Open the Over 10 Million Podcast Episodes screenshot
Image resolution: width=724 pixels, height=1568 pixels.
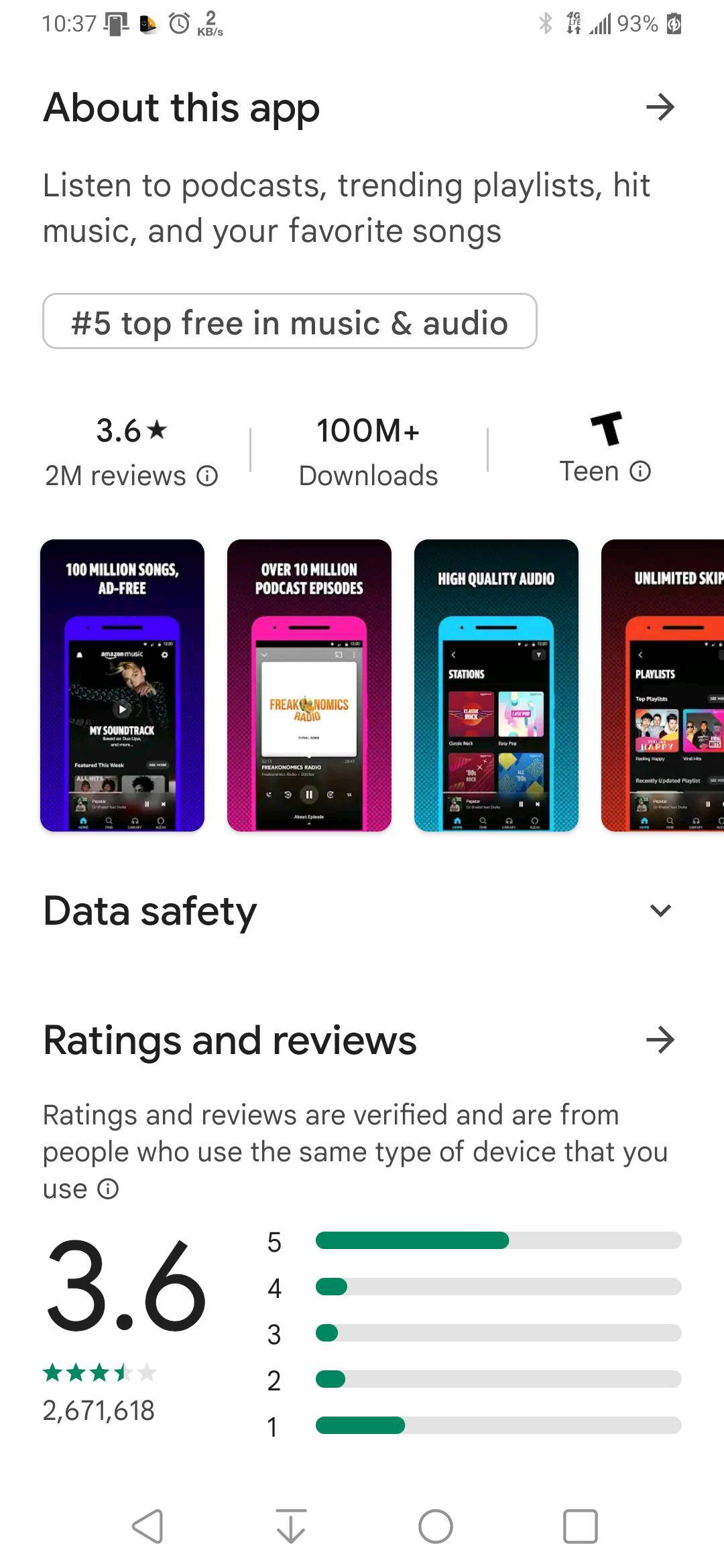pyautogui.click(x=309, y=685)
